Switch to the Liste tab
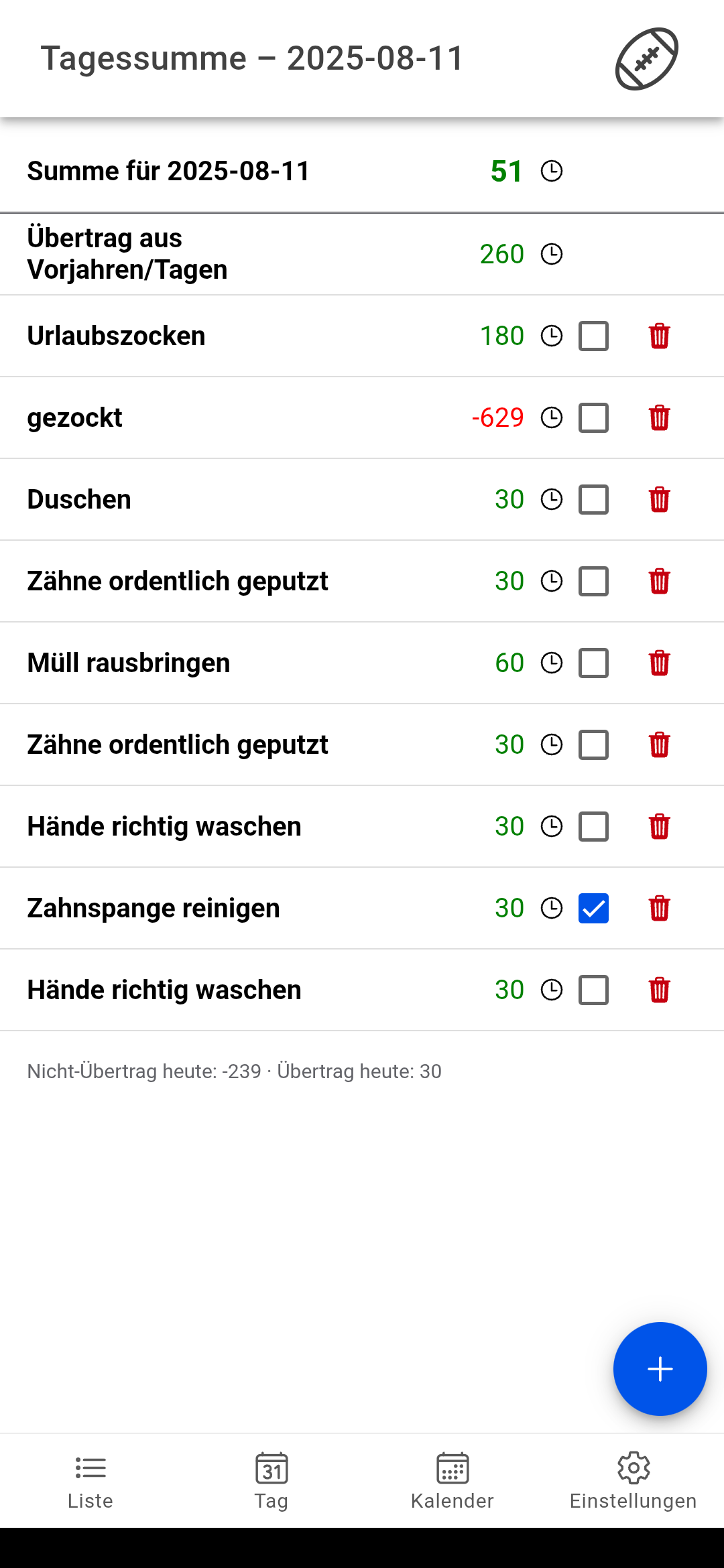 pos(90,1481)
